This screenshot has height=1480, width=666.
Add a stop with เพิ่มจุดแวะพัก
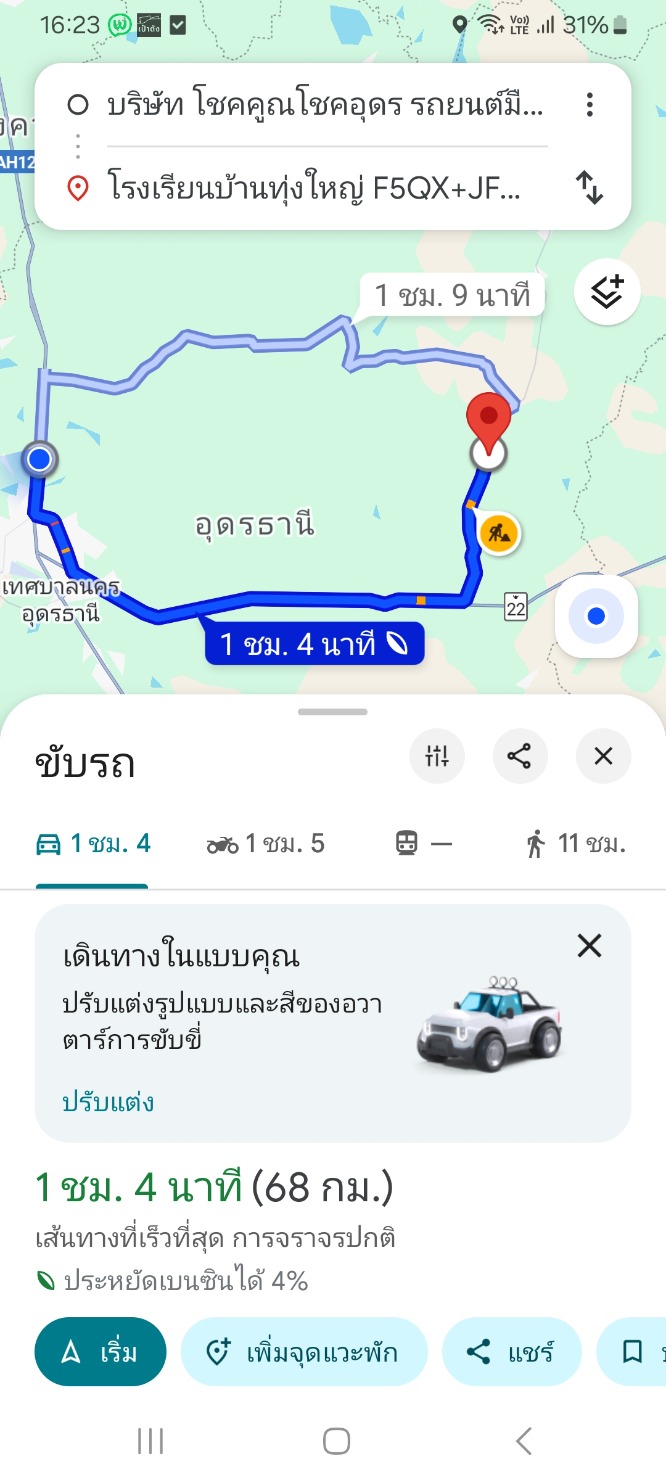tap(303, 1352)
